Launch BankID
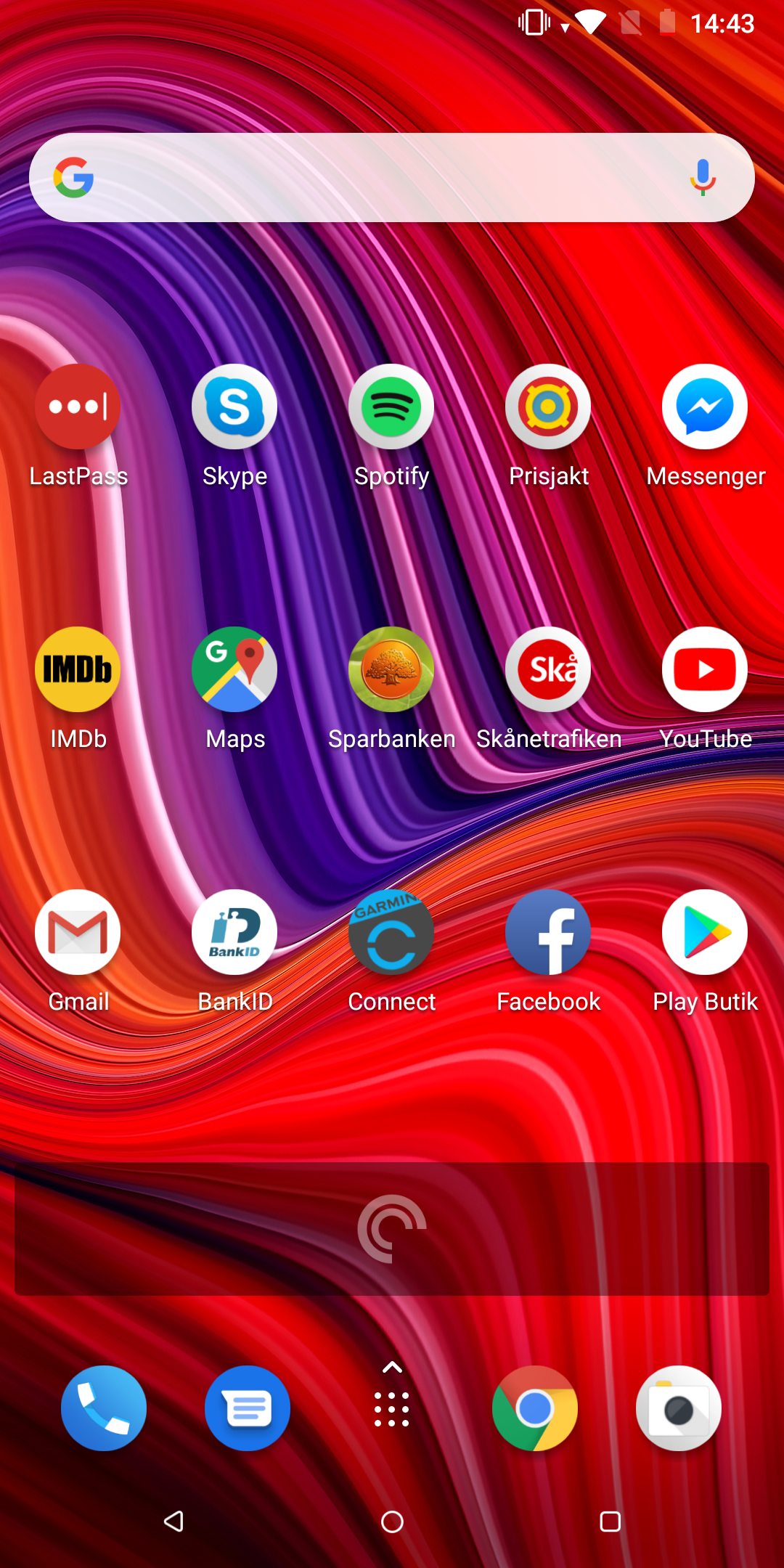The width and height of the screenshot is (784, 1568). tap(234, 932)
